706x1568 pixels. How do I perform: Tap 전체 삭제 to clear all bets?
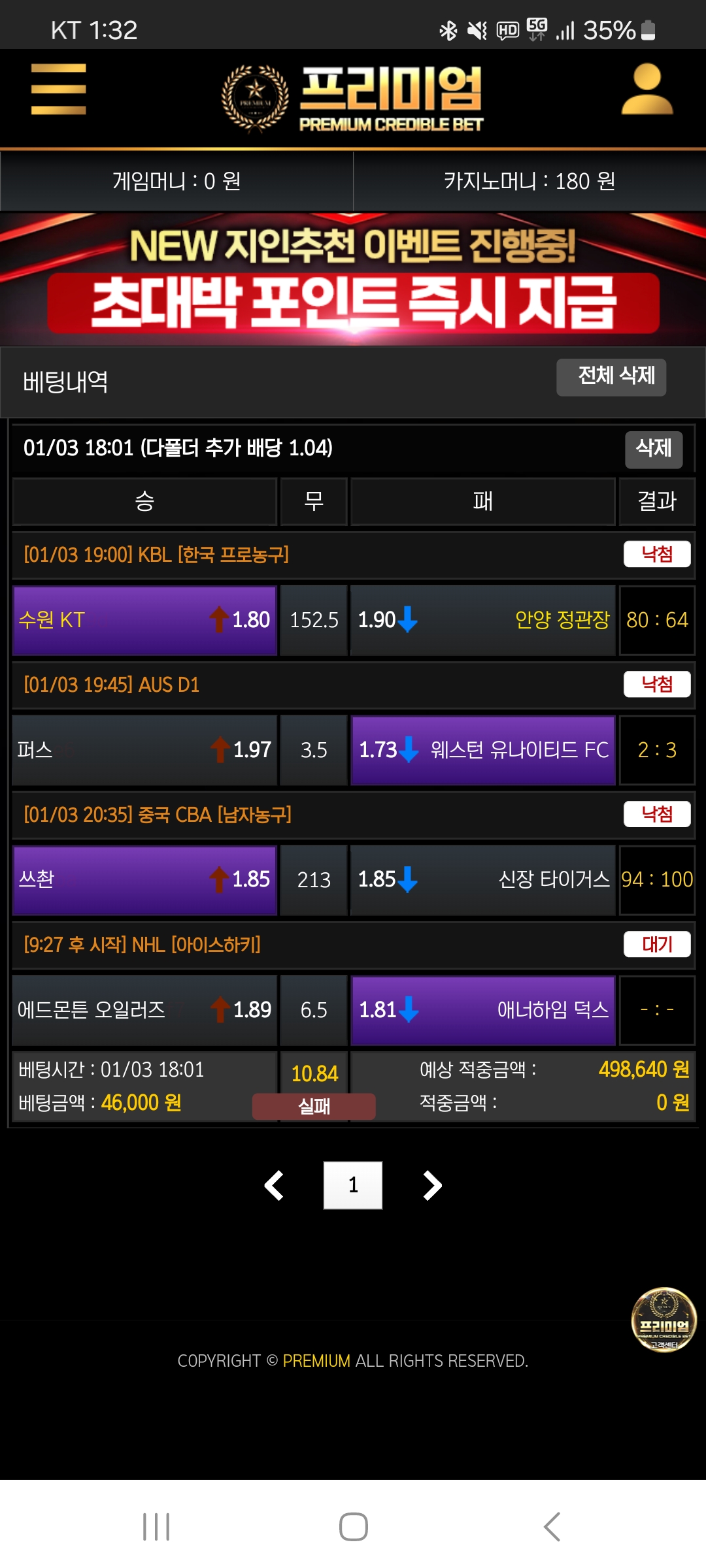(x=611, y=377)
